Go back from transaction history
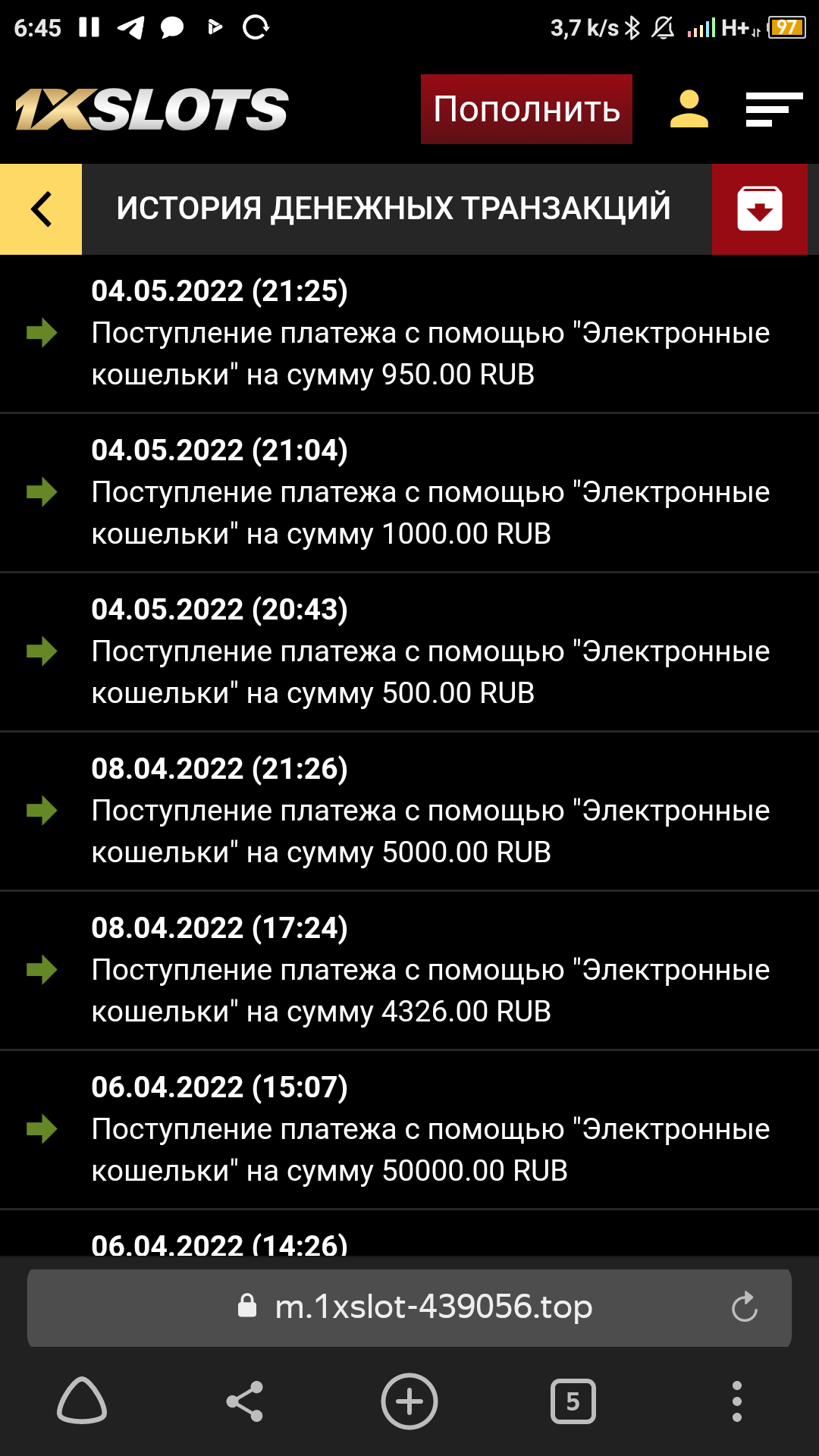 coord(41,209)
